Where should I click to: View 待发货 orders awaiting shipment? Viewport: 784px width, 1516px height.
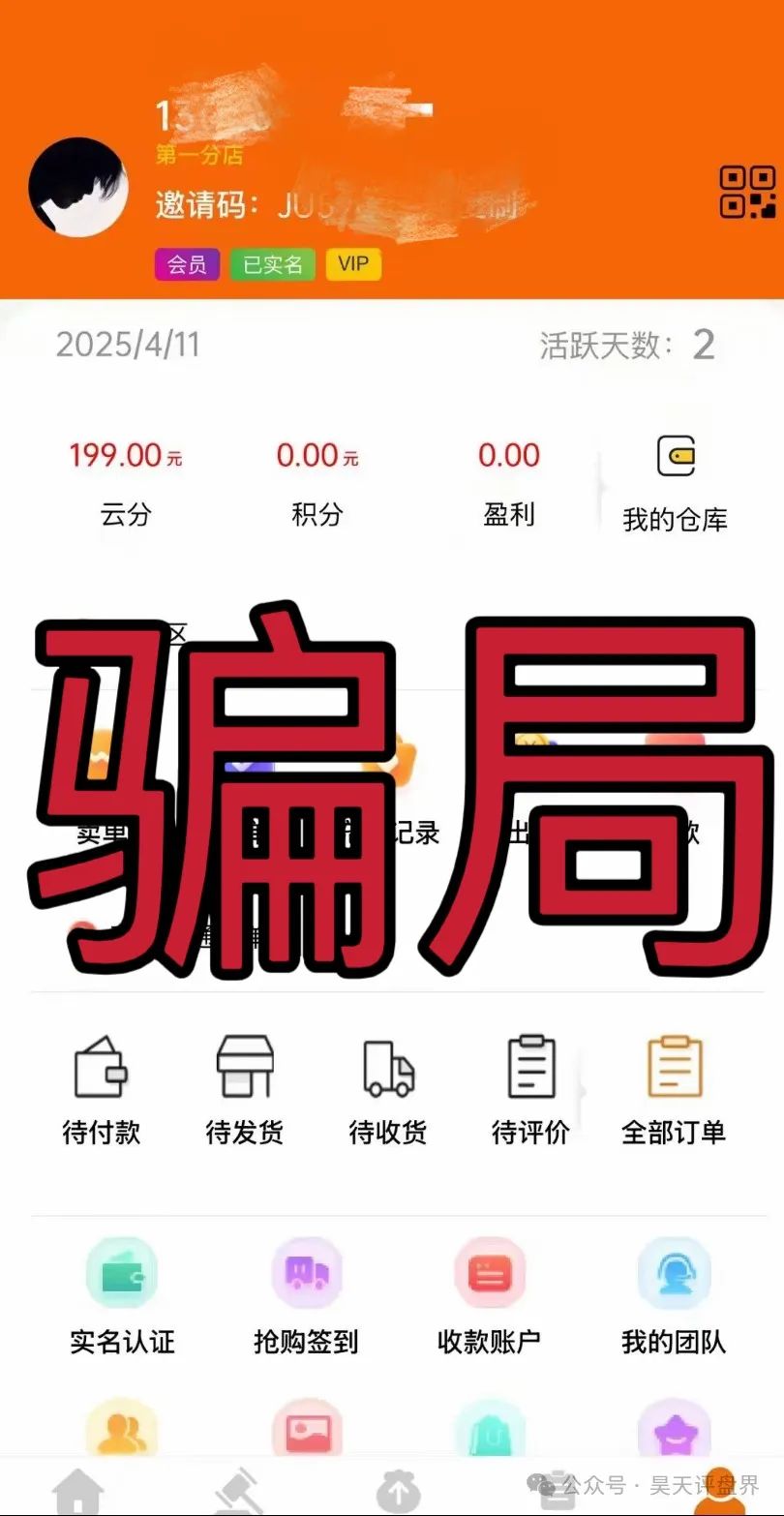[244, 1090]
